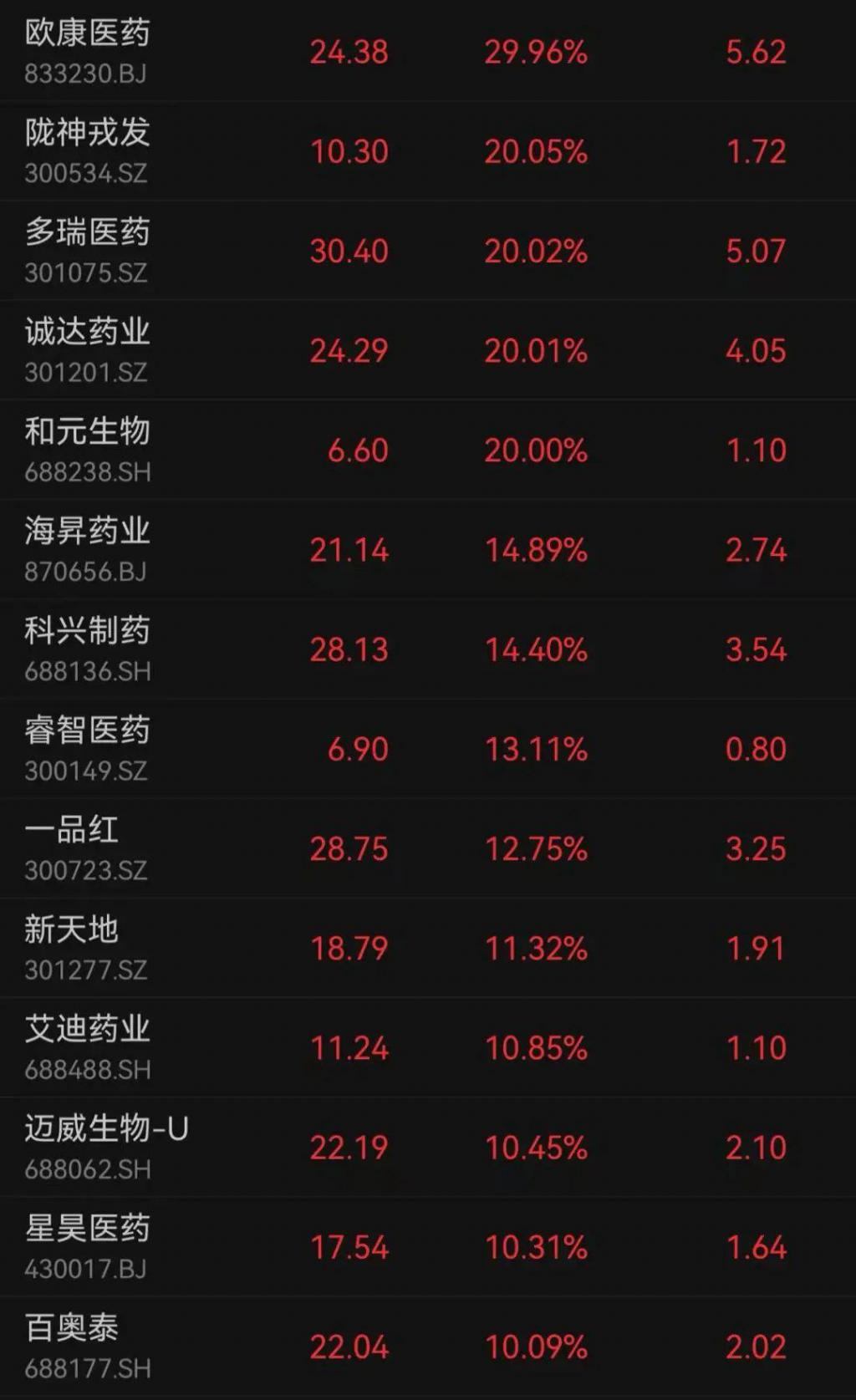Open 陇神戎发 stock details
Image resolution: width=856 pixels, height=1400 pixels.
(428, 150)
